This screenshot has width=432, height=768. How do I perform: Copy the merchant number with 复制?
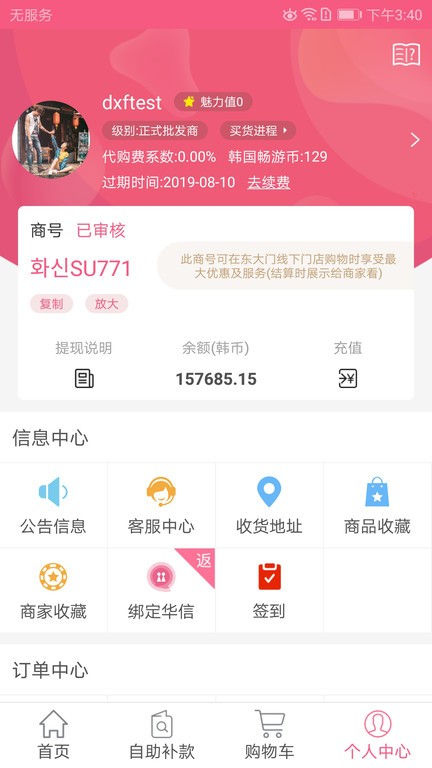pos(51,304)
